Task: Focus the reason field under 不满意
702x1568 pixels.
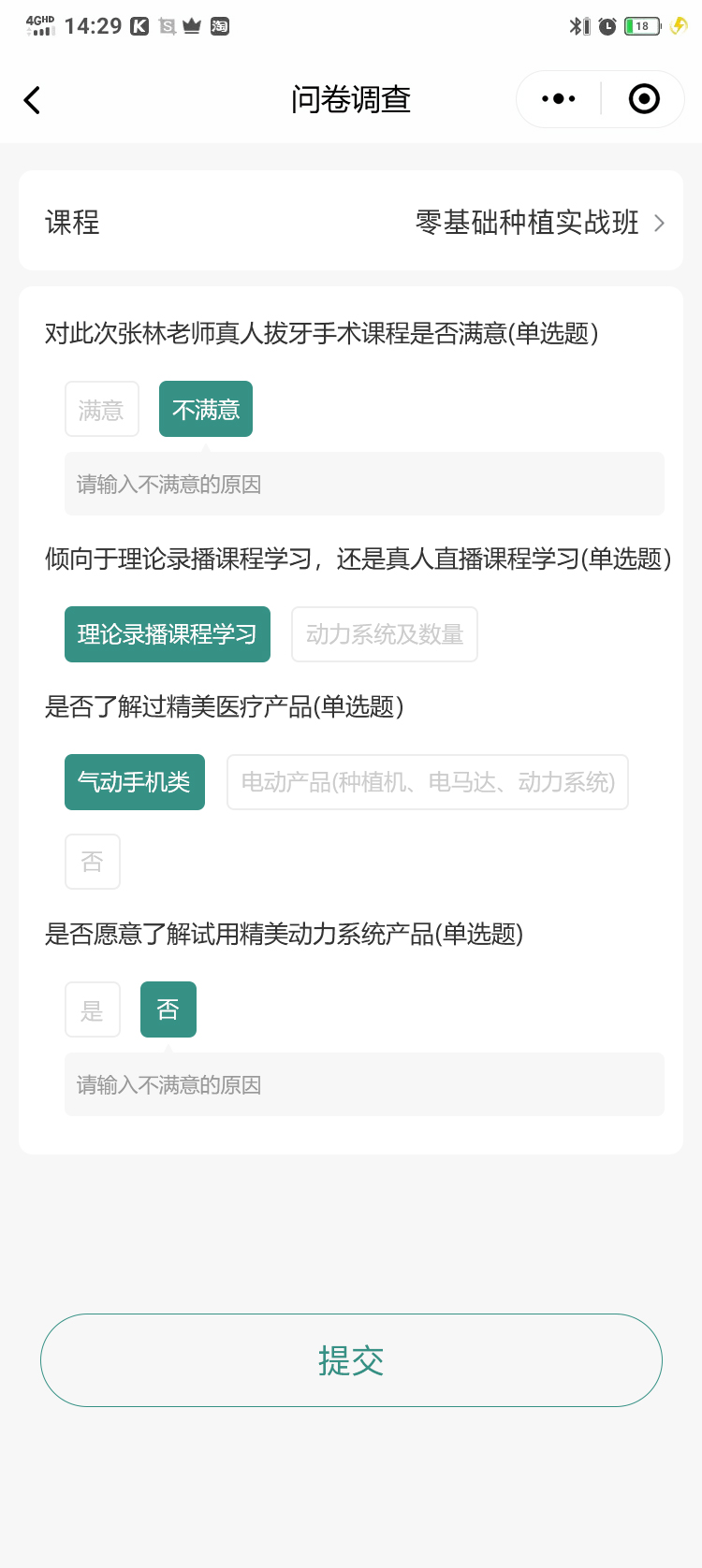Action: tap(364, 484)
